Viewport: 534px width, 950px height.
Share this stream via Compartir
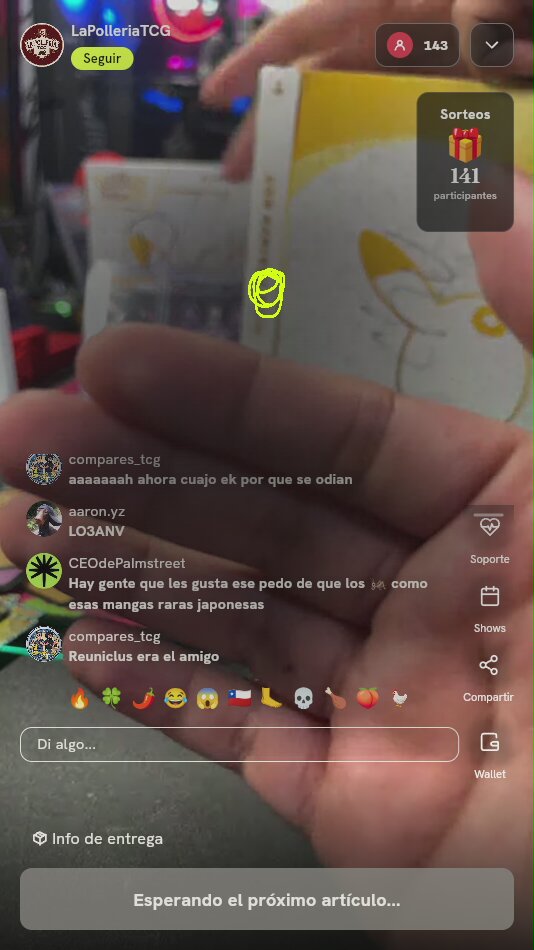pos(489,679)
